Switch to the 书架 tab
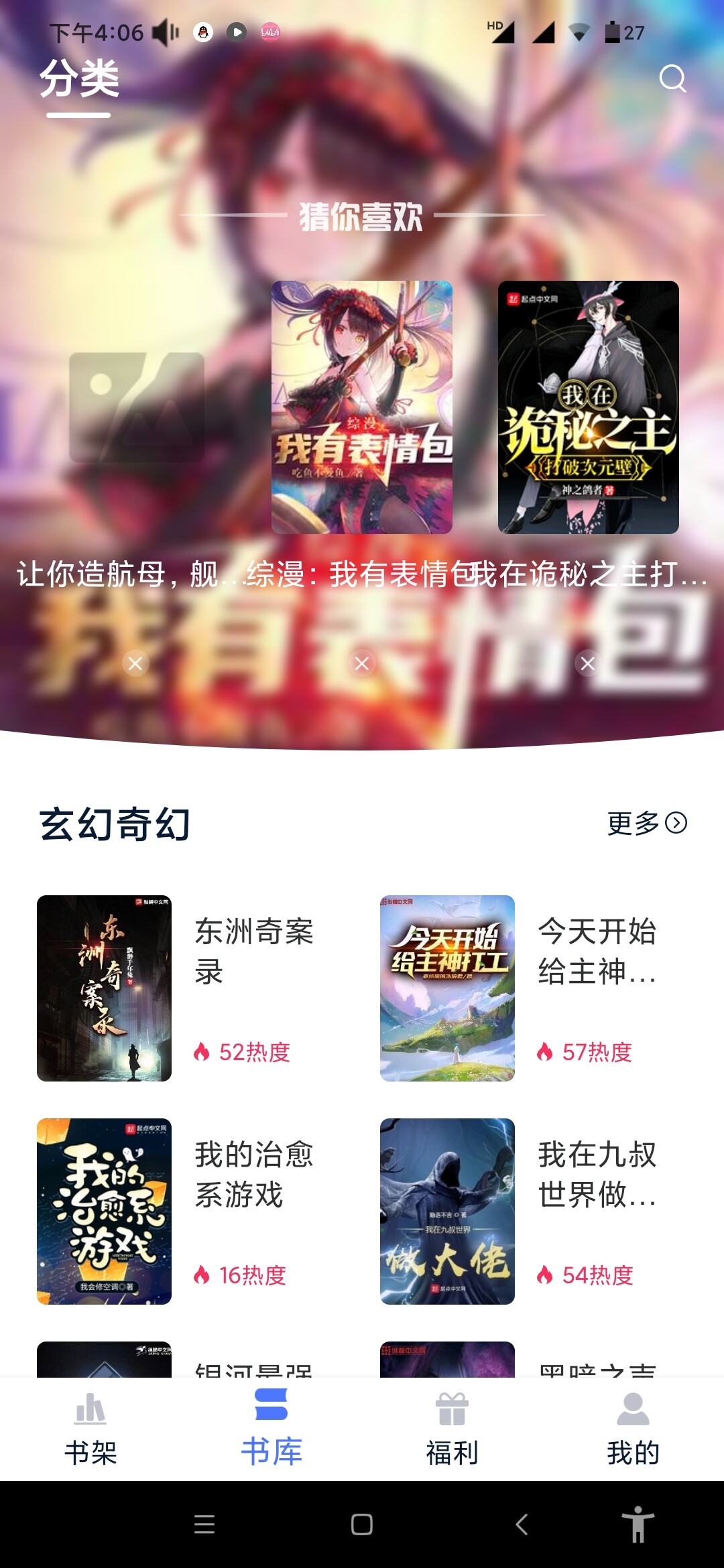Image resolution: width=724 pixels, height=1568 pixels. pyautogui.click(x=90, y=1428)
